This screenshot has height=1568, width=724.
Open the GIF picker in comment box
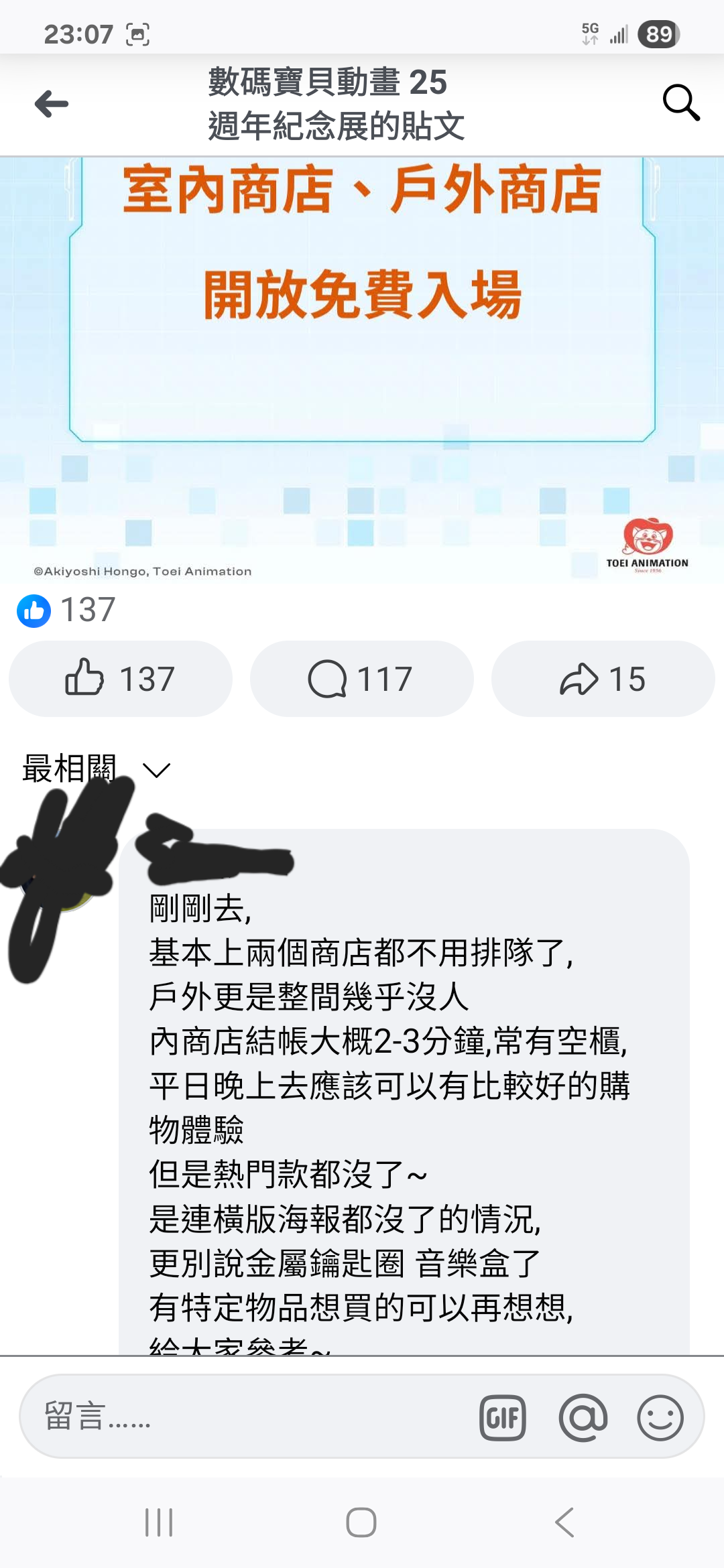pyautogui.click(x=503, y=1418)
